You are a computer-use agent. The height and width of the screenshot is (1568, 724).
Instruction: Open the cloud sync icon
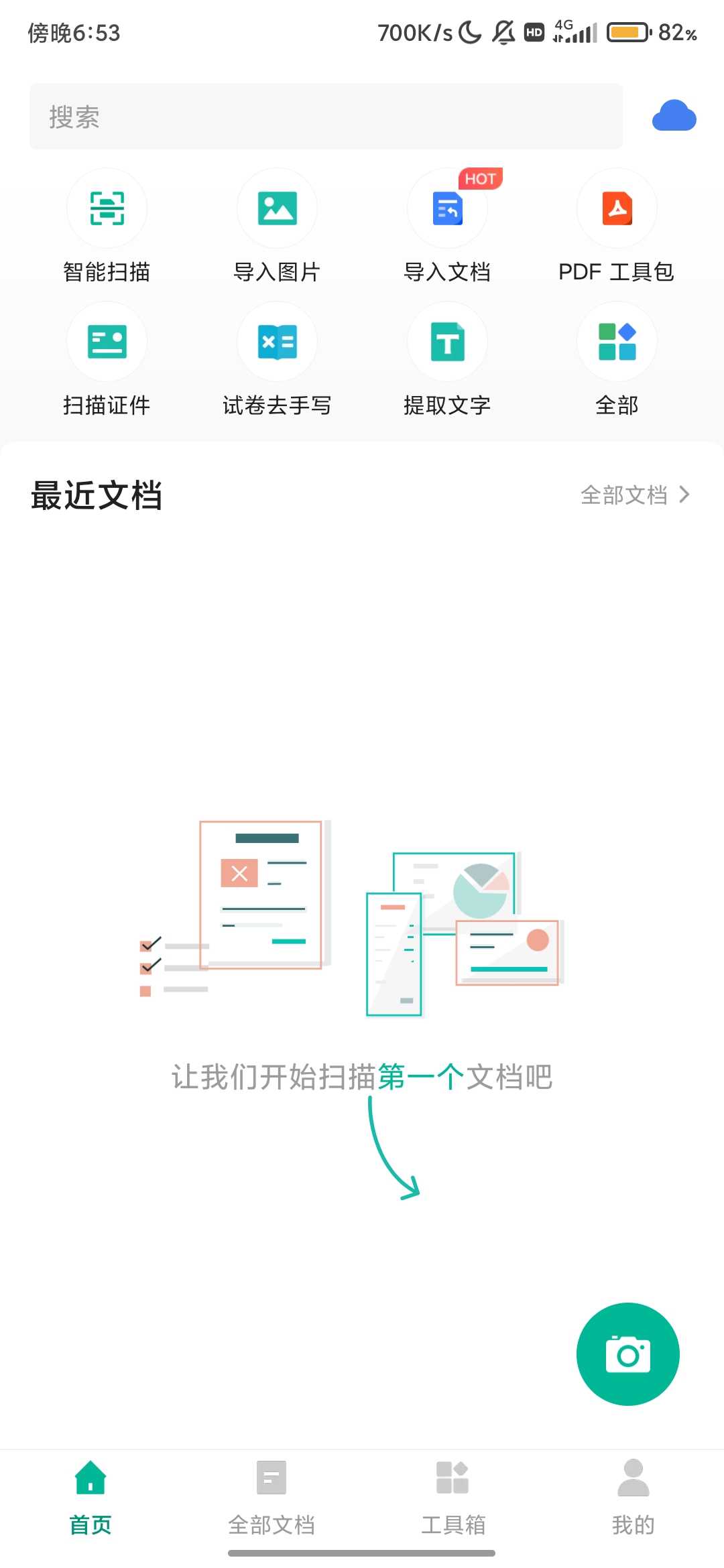coord(674,117)
